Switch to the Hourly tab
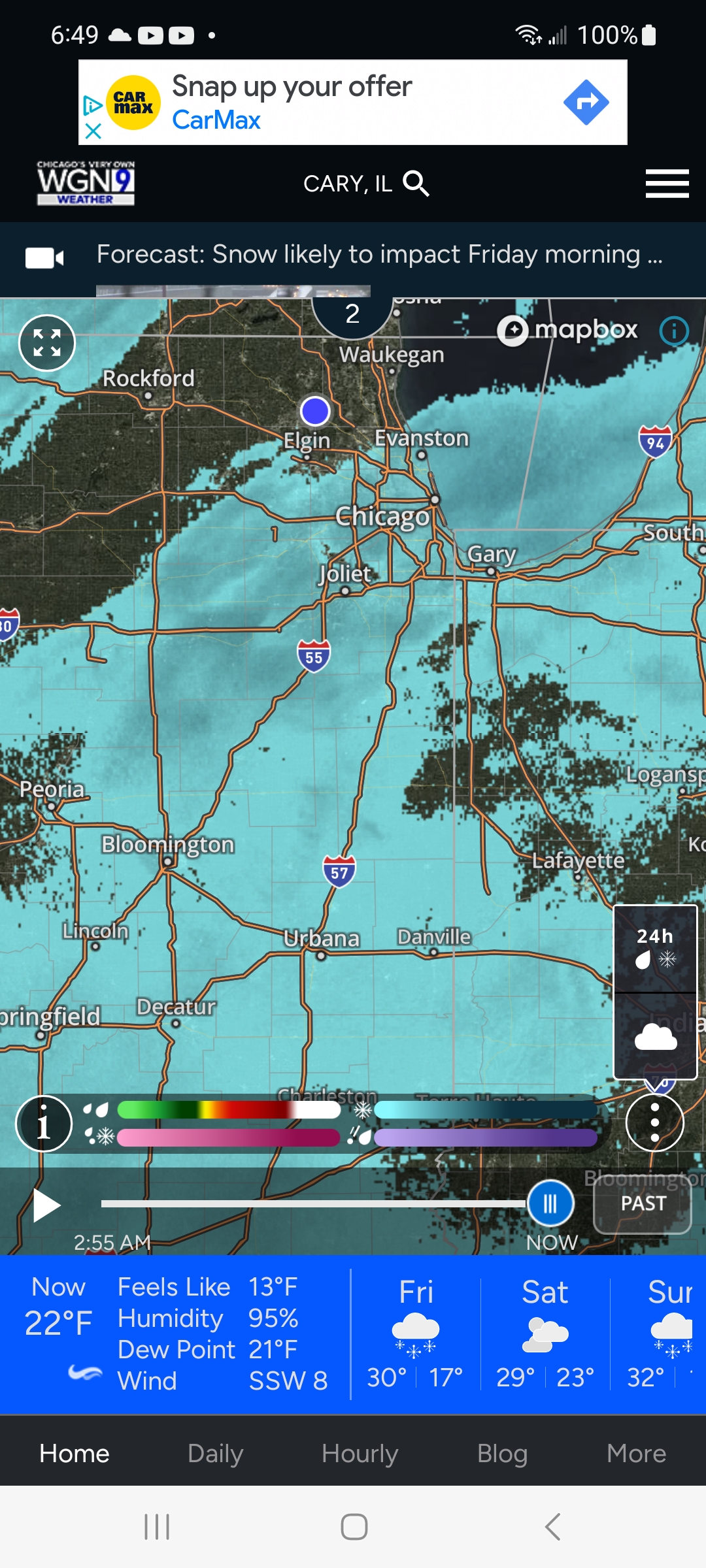Screen dimensions: 706x1568 click(360, 1454)
